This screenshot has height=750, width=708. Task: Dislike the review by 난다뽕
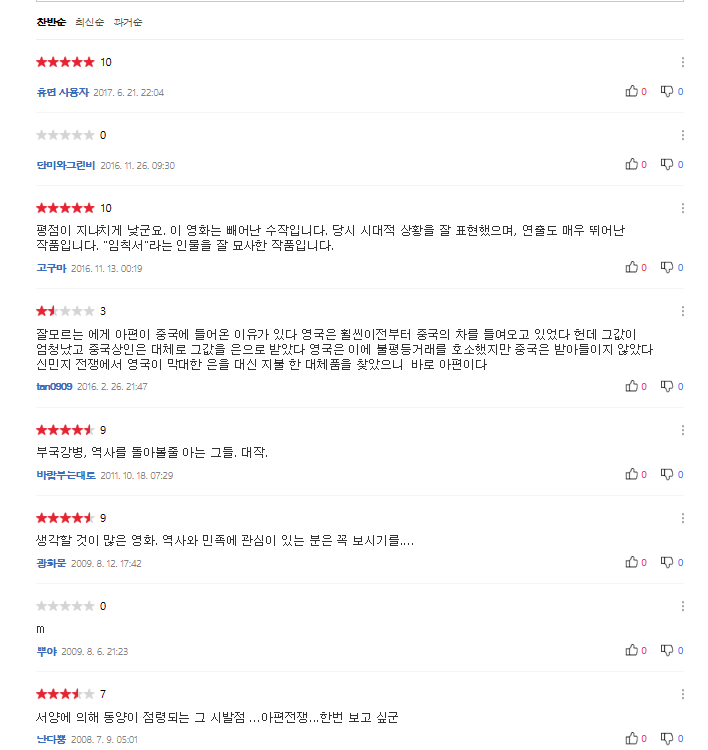(x=667, y=739)
